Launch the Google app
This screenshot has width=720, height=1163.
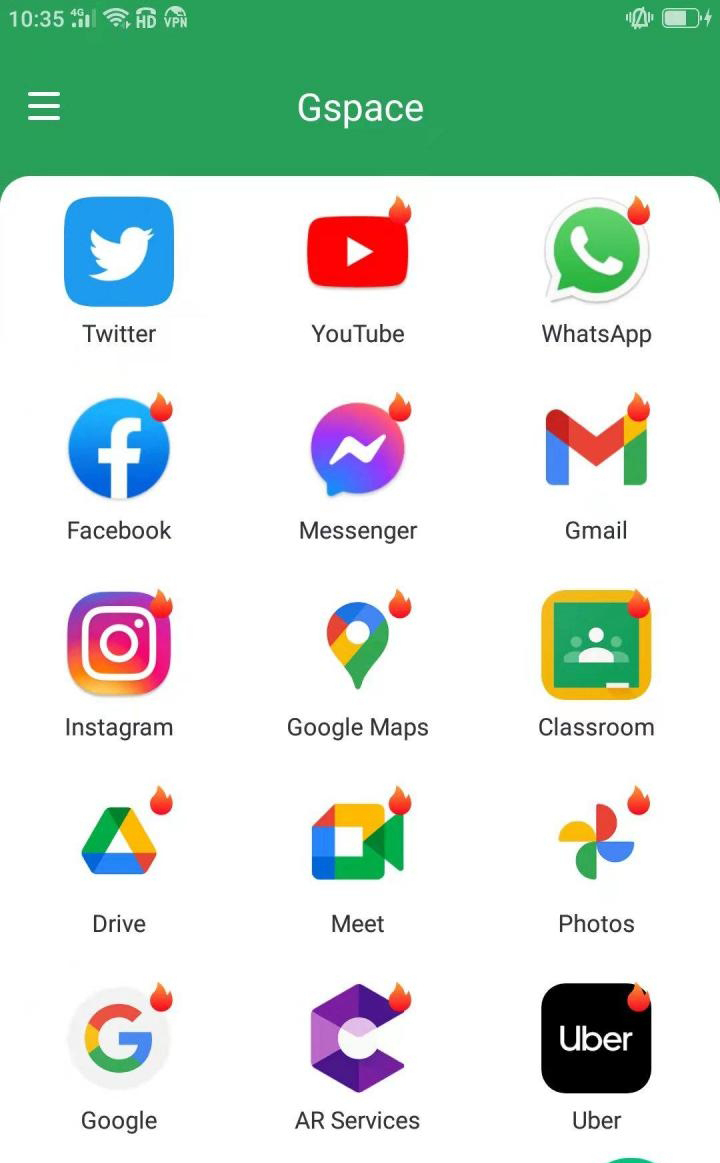[x=119, y=1038]
